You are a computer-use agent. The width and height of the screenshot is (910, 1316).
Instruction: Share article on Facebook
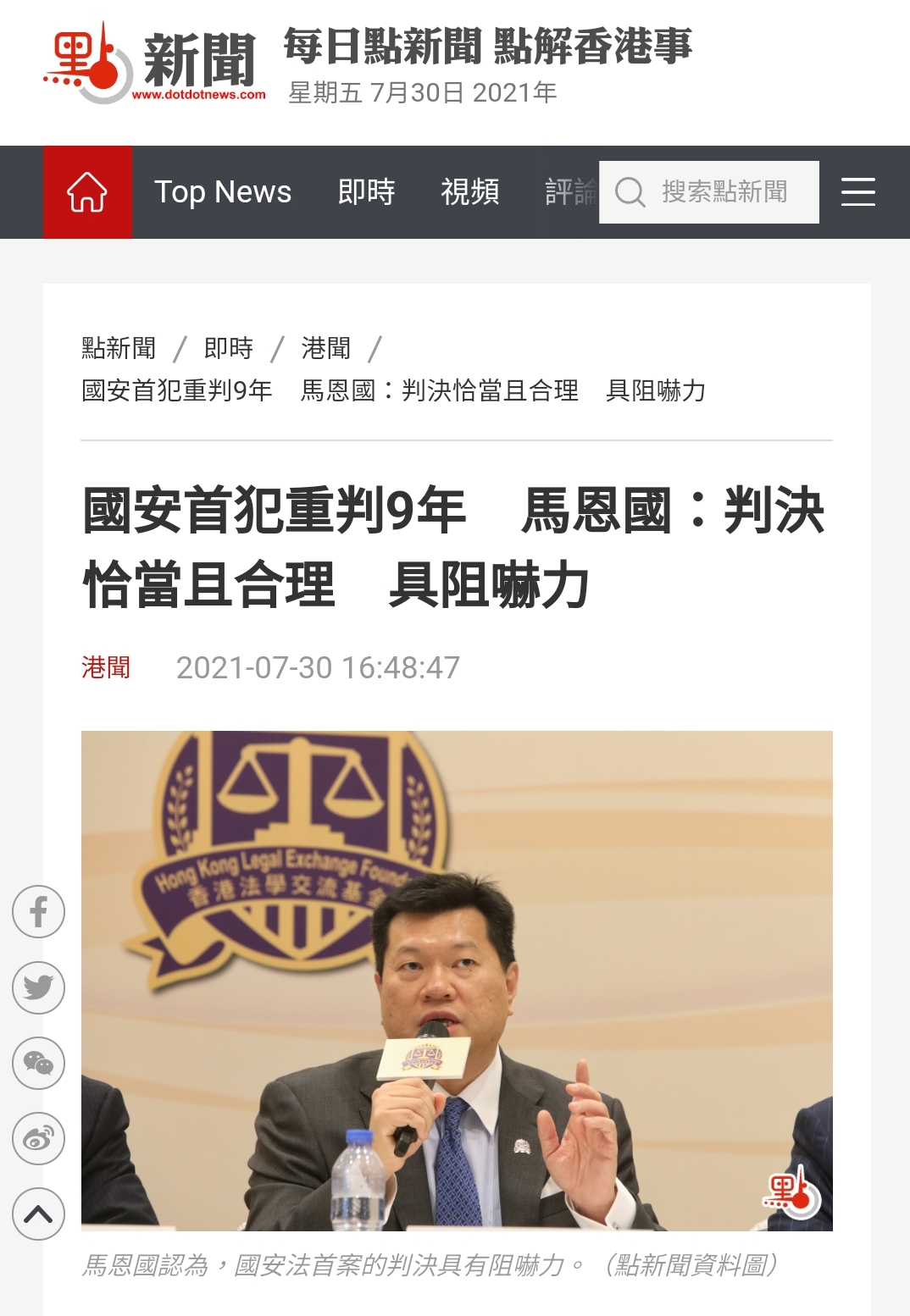point(38,912)
